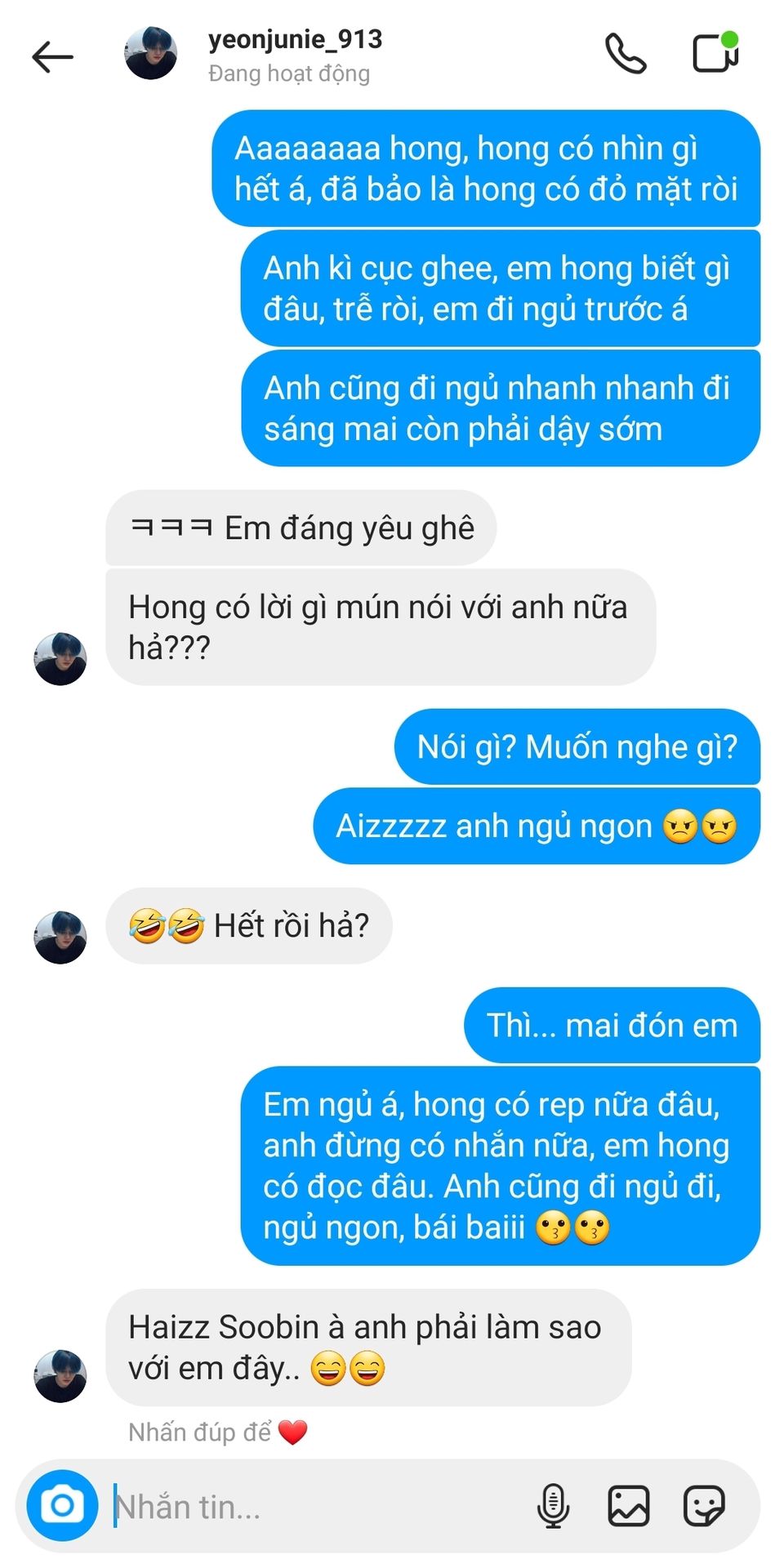Image resolution: width=775 pixels, height=1568 pixels.
Task: Open yeonjunie_913 profile from the header
Action: [x=295, y=40]
